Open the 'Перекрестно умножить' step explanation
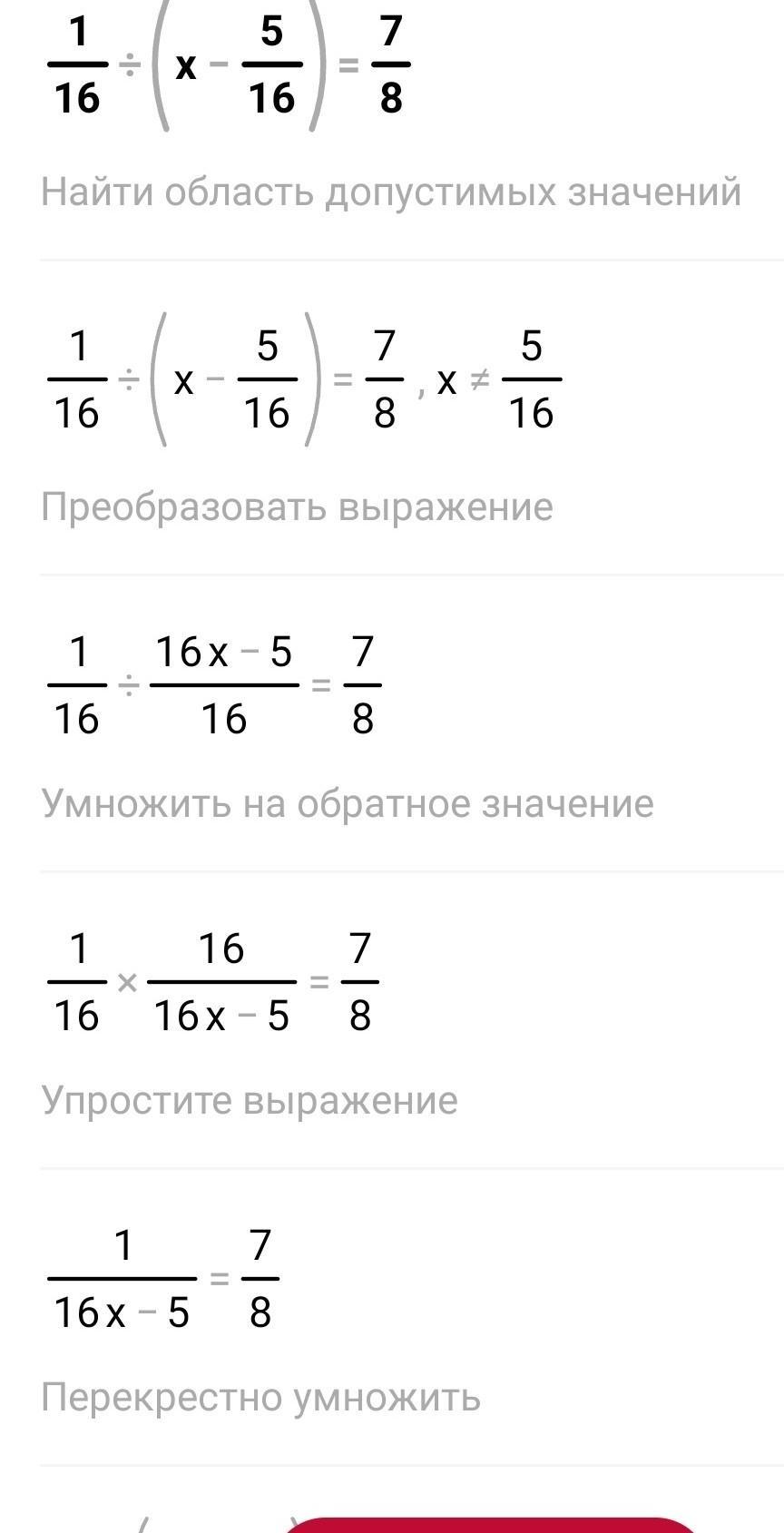 [x=261, y=1397]
